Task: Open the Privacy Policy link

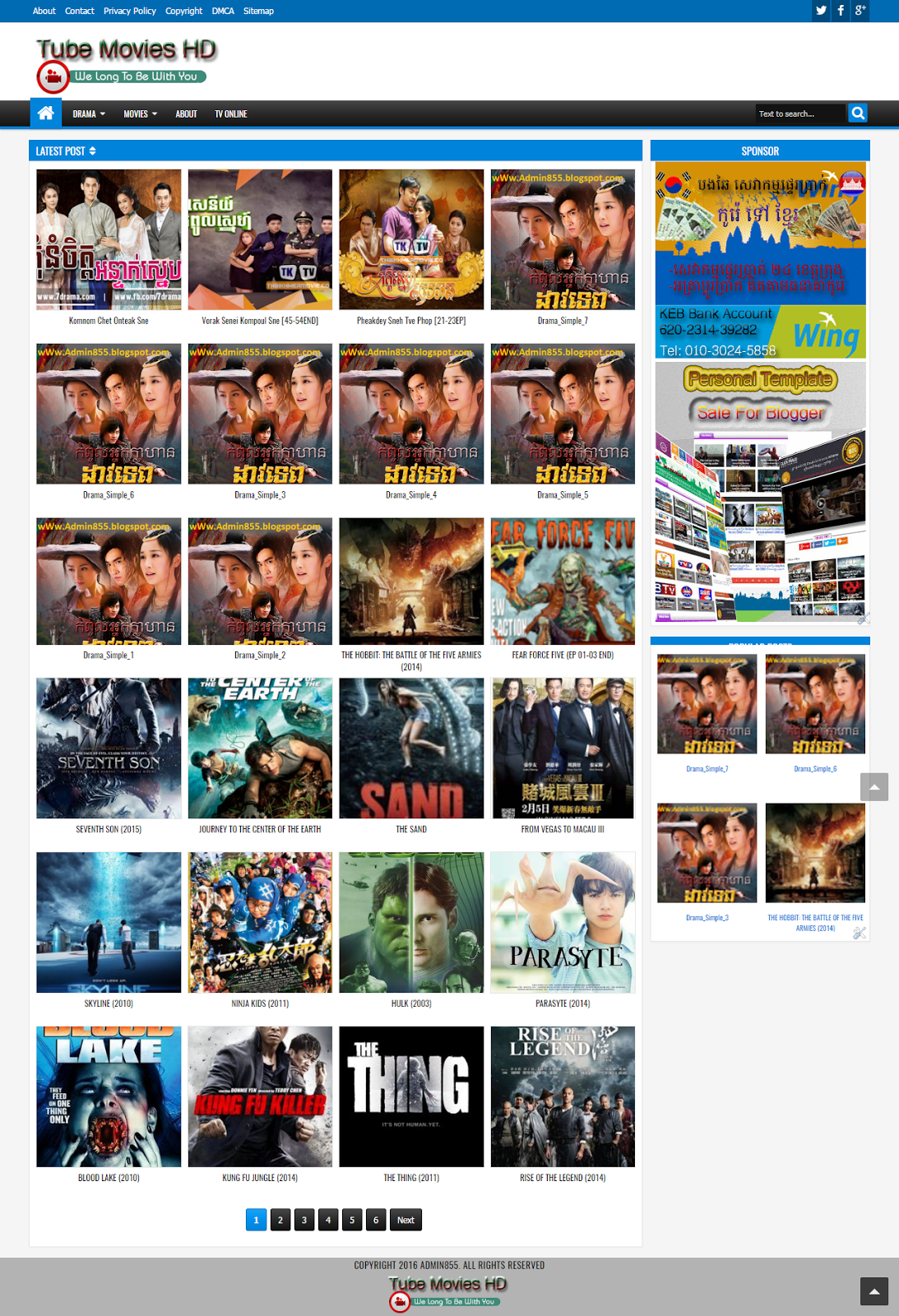Action: click(130, 11)
